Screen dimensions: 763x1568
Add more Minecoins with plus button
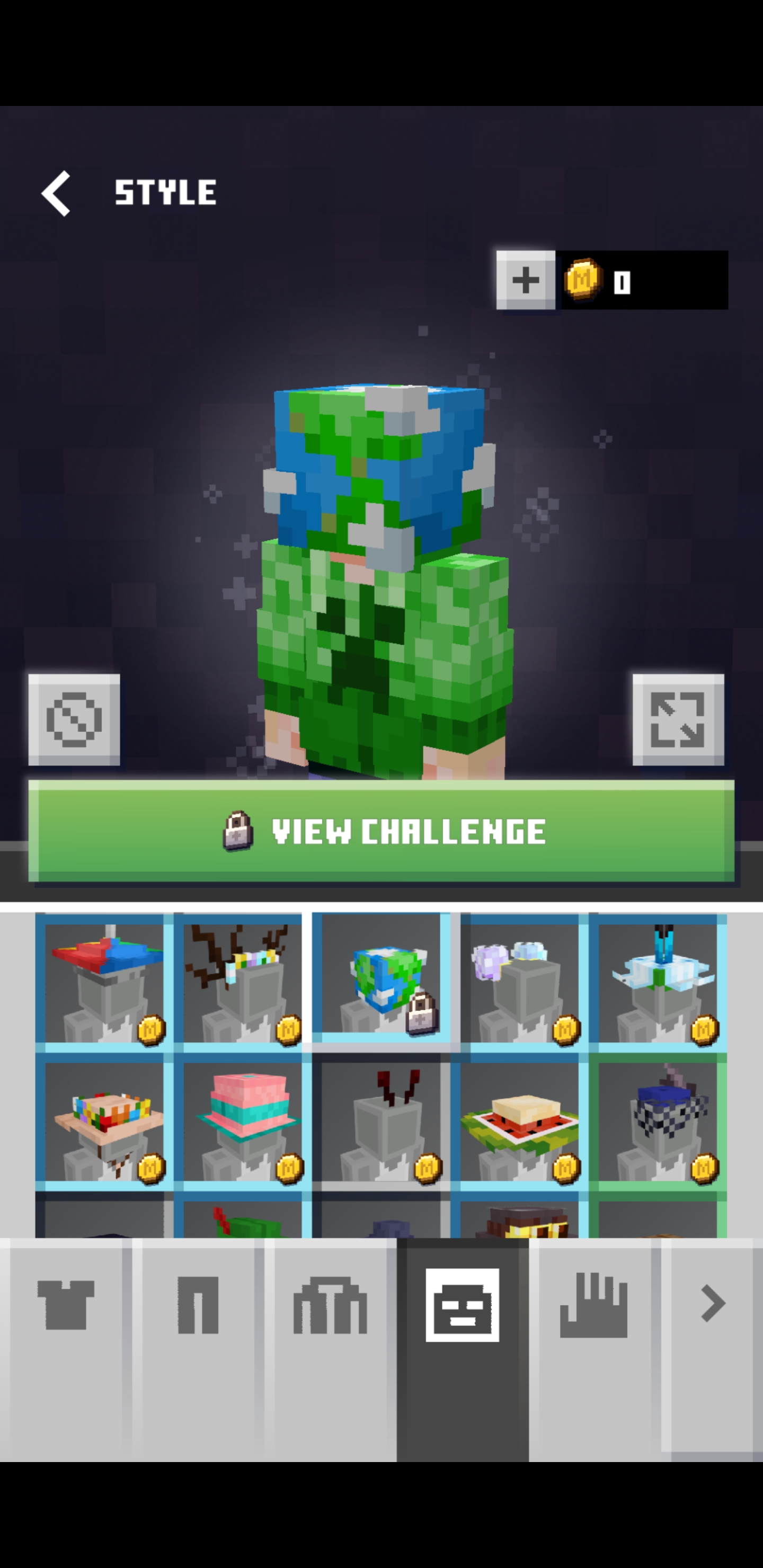click(x=526, y=280)
